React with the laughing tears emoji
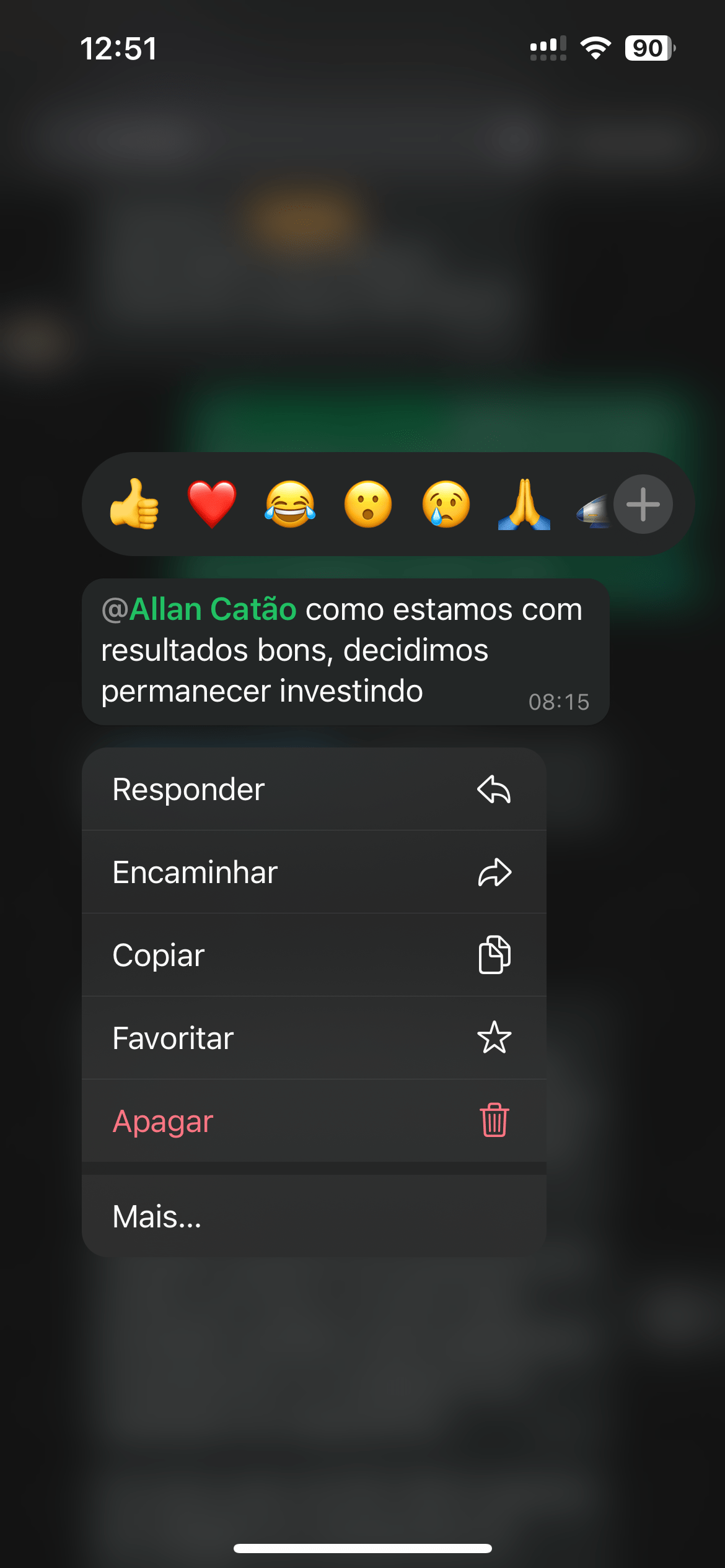 (x=290, y=504)
